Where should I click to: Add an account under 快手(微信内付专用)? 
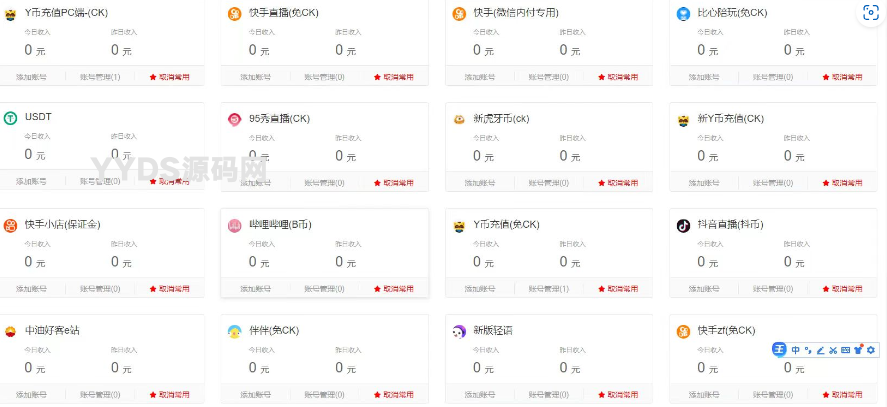[479, 76]
